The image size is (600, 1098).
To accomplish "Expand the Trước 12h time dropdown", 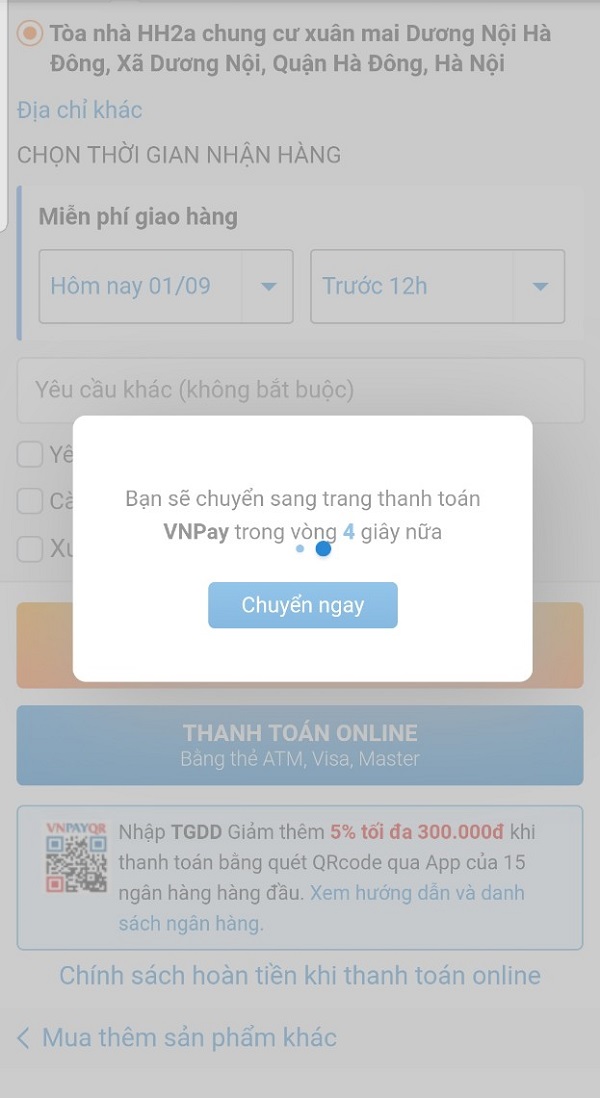I will [437, 286].
